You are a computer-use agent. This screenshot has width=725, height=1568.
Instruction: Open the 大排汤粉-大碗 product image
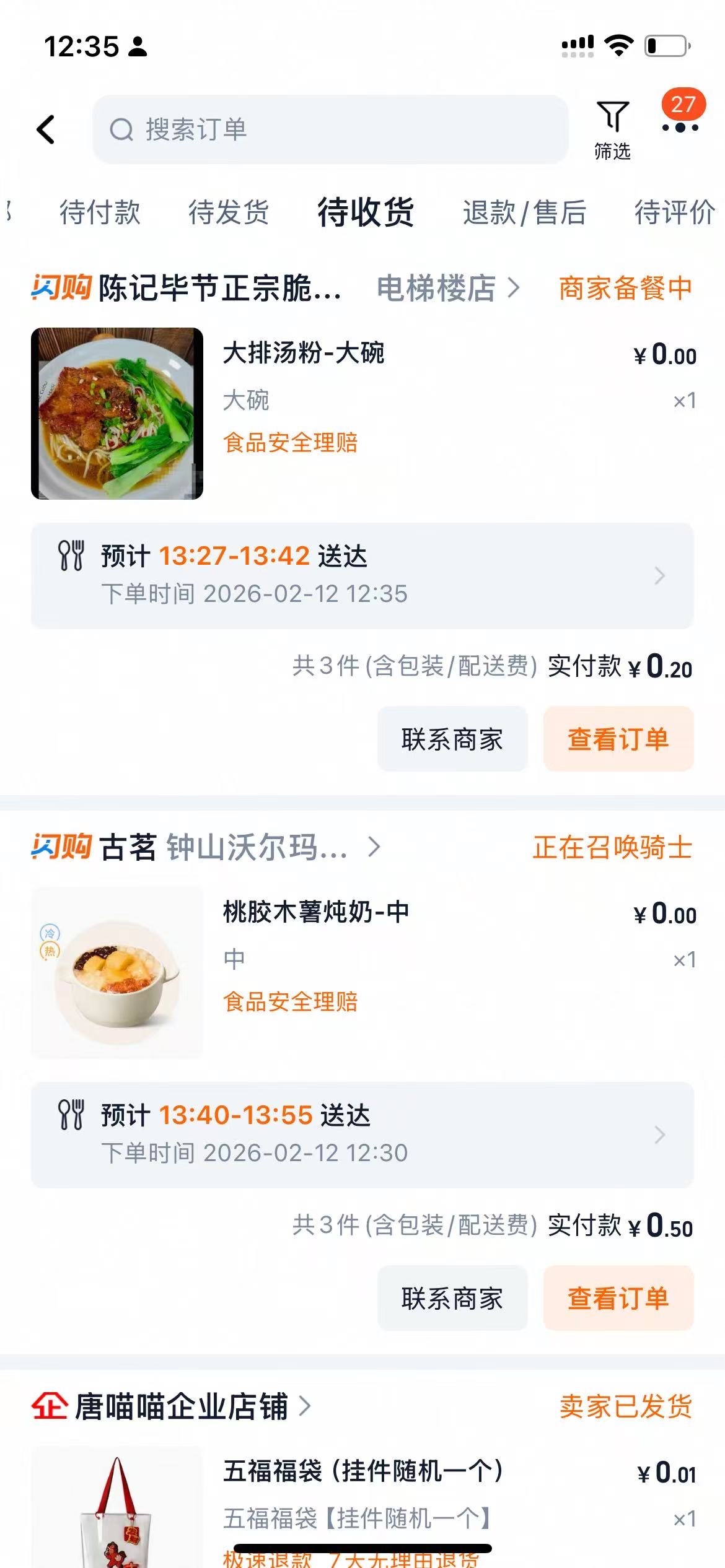pos(117,414)
